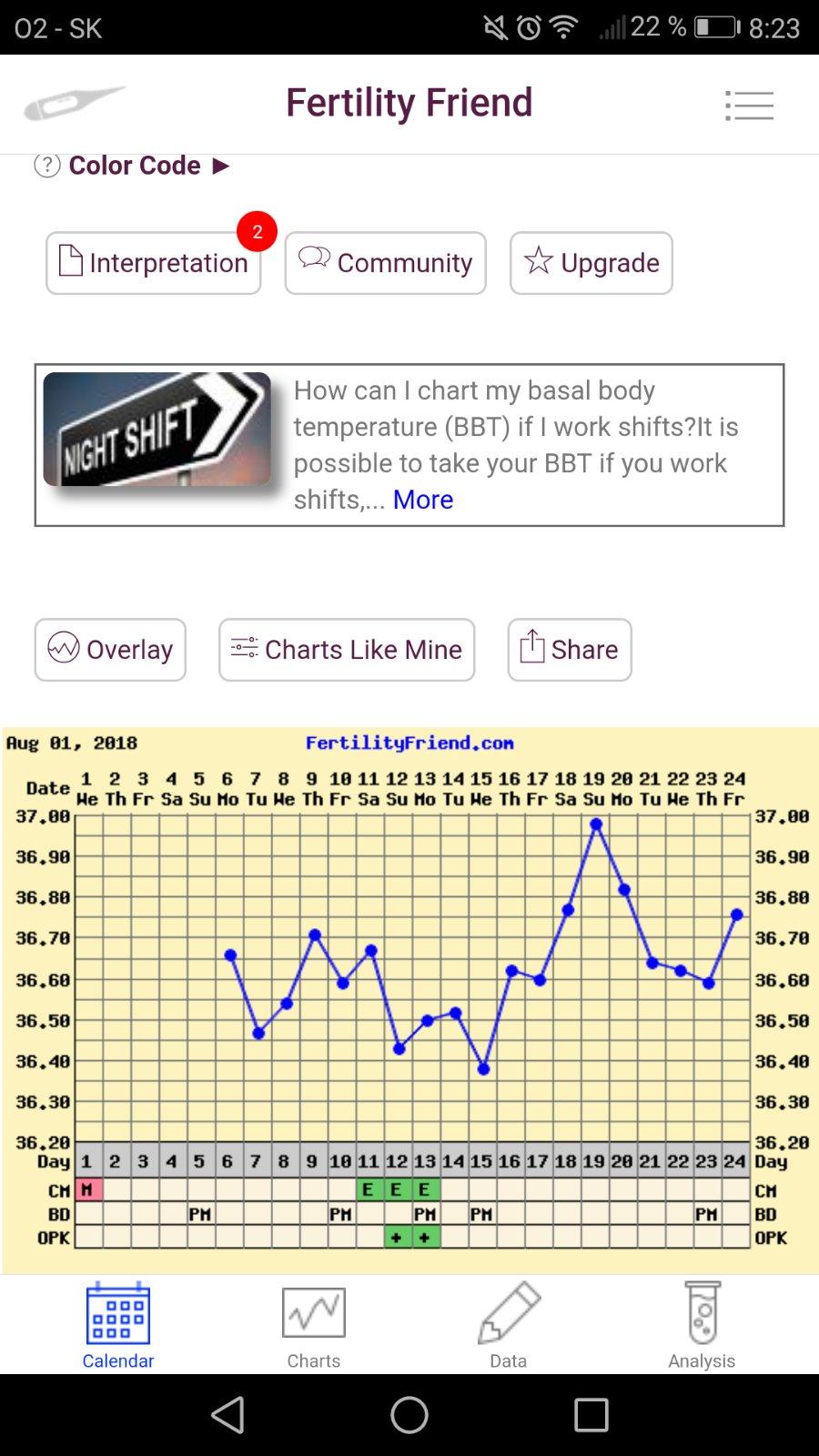This screenshot has height=1456, width=819.
Task: Switch to the Charts tab
Action: click(x=314, y=1325)
